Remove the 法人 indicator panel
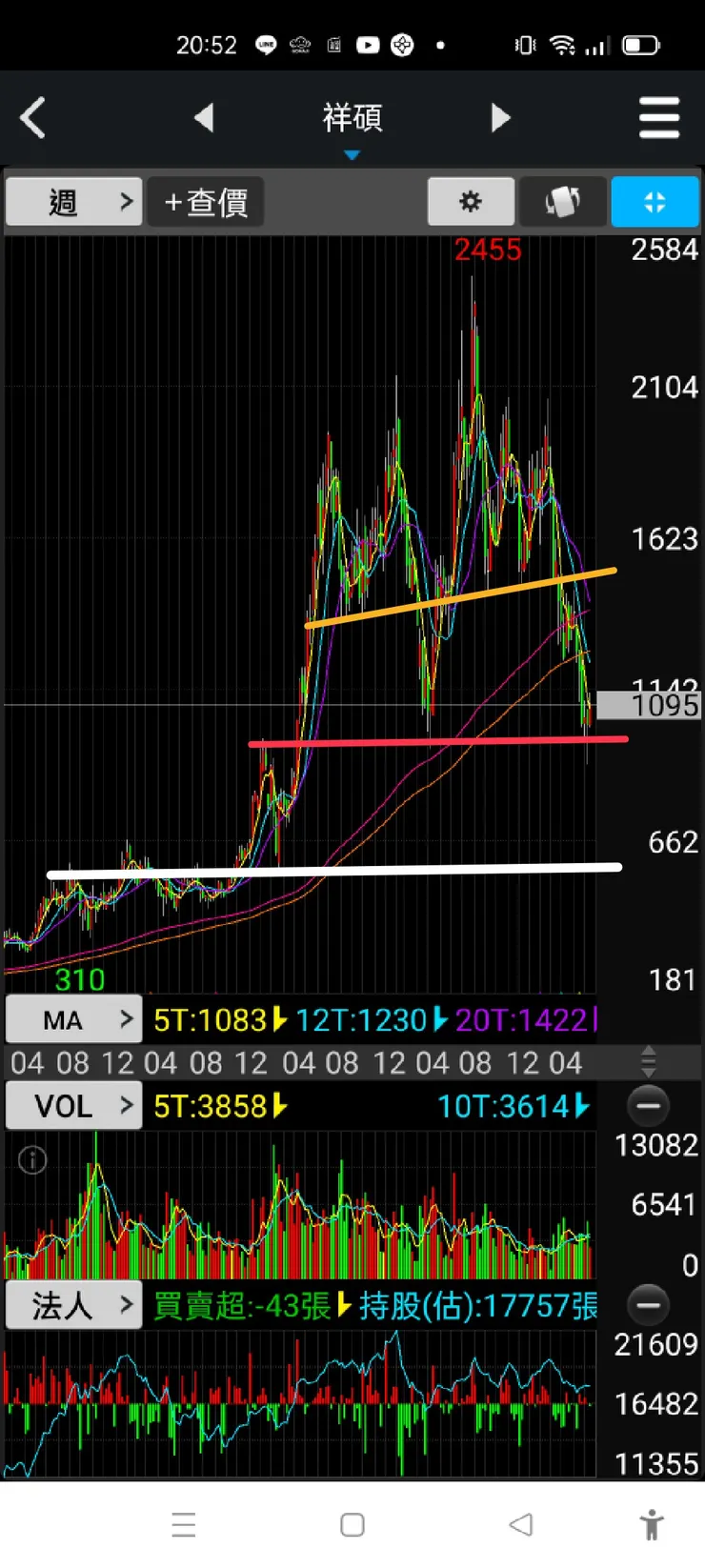The height and width of the screenshot is (1568, 705). 649,1305
